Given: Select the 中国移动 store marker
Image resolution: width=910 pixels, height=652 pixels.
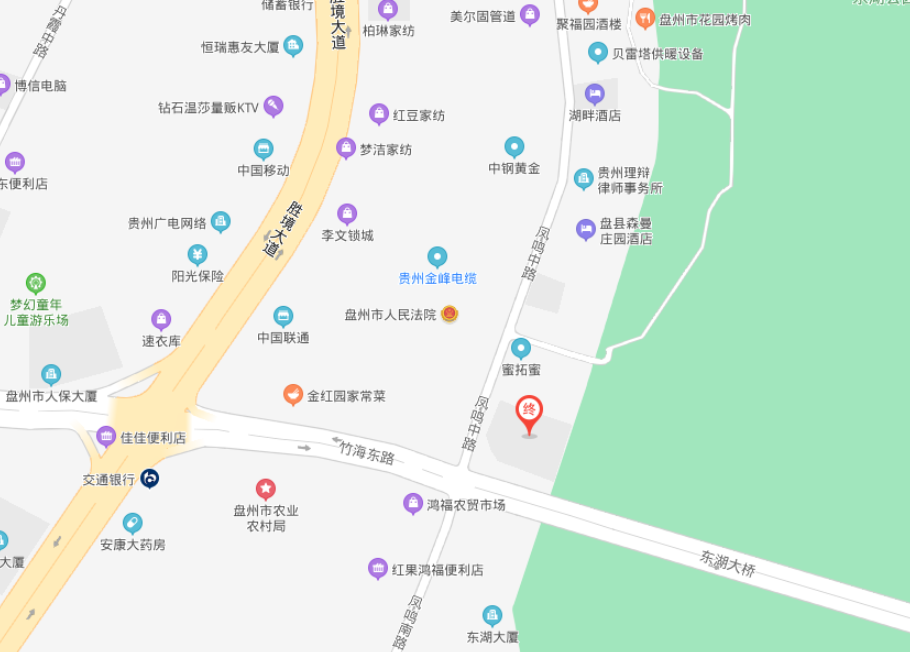Looking at the screenshot, I should click(x=264, y=149).
